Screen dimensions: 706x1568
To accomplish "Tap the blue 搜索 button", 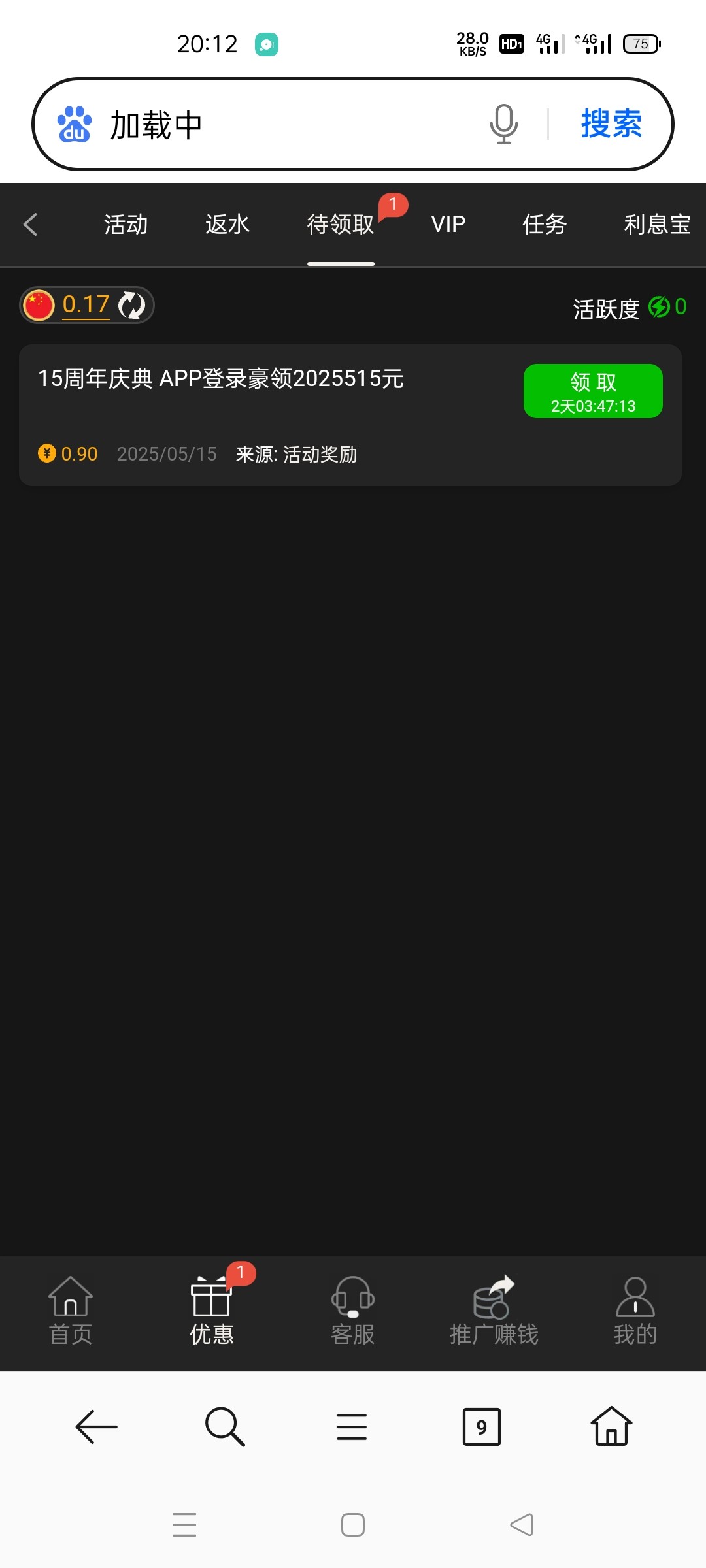I will [x=611, y=124].
